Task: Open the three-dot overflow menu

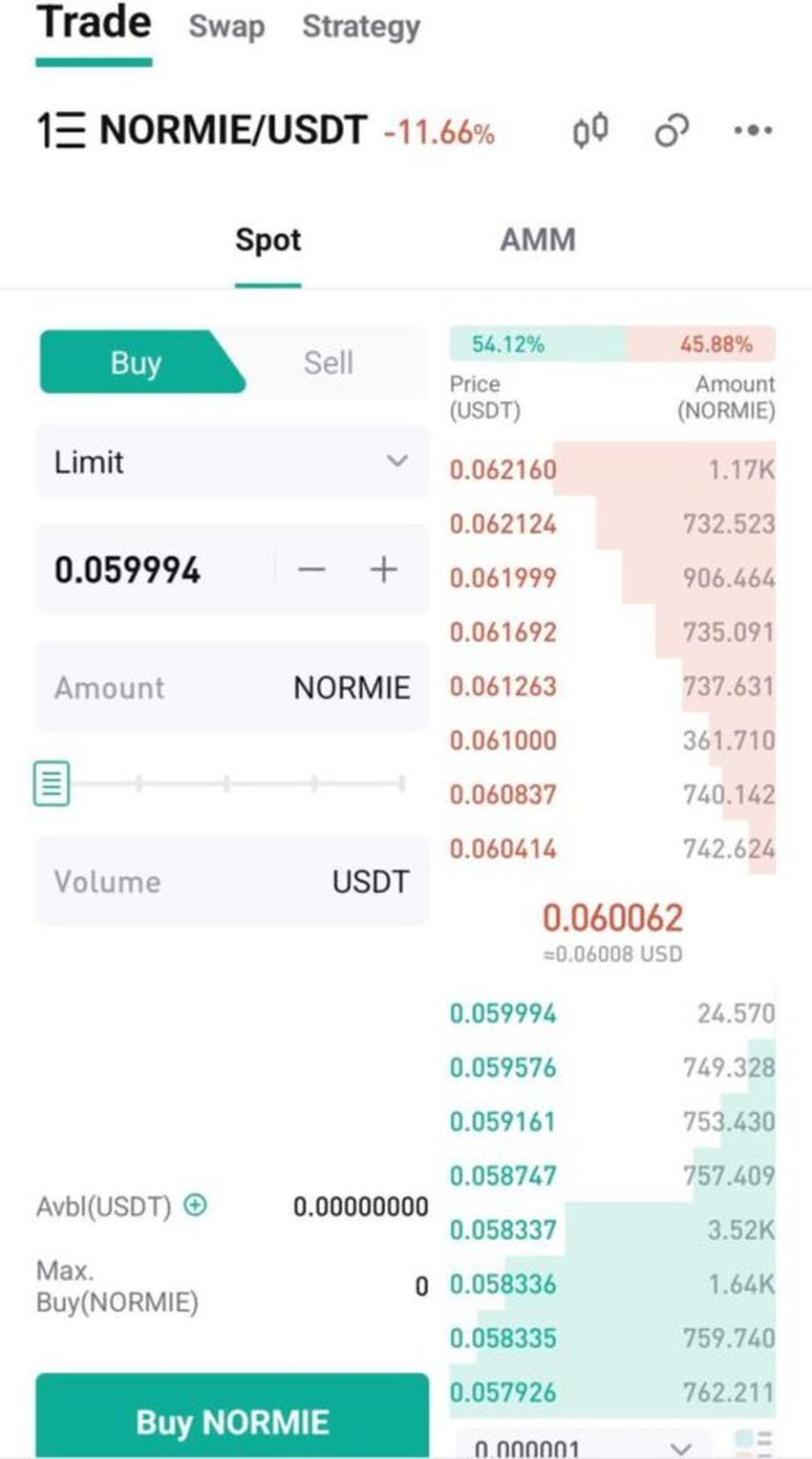Action: tap(753, 130)
